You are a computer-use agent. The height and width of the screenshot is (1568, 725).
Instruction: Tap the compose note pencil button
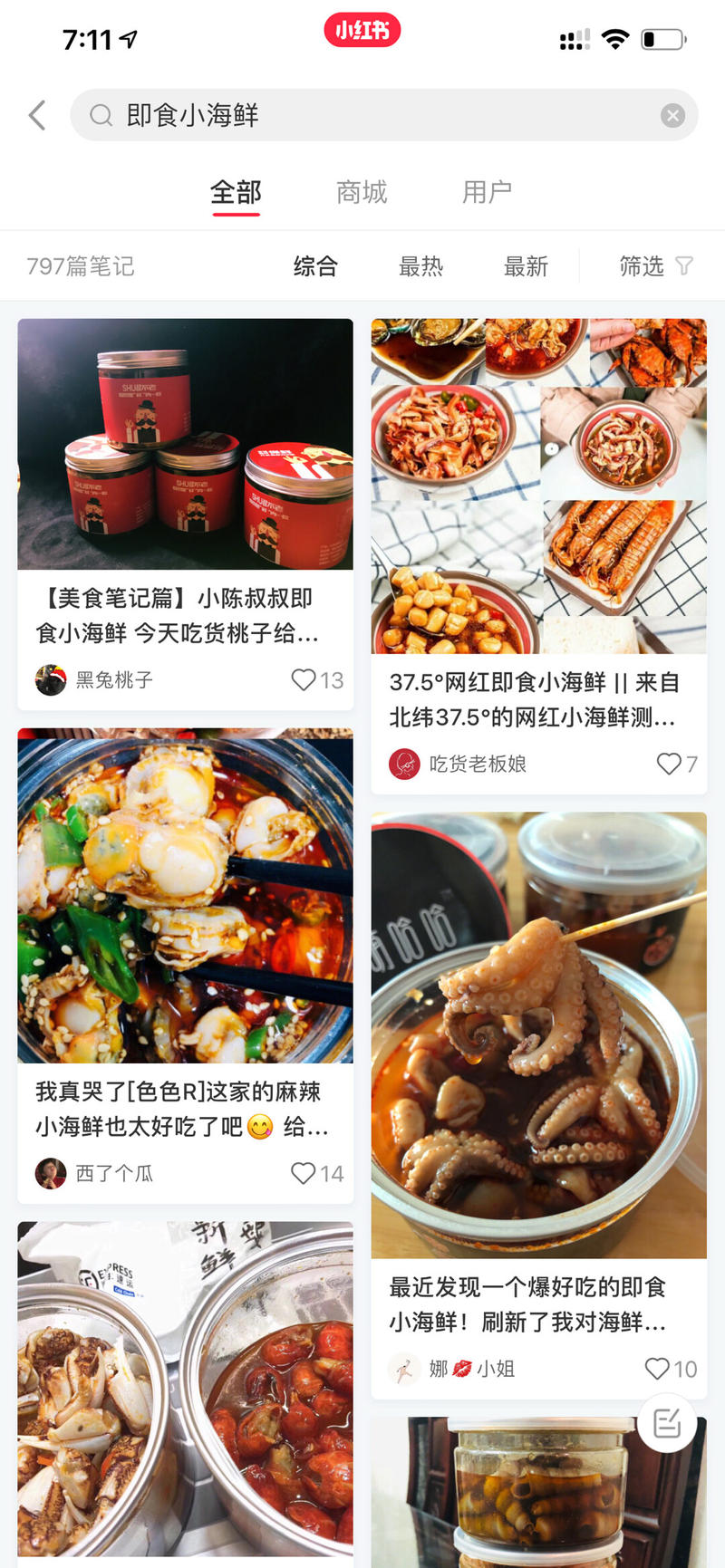668,1423
